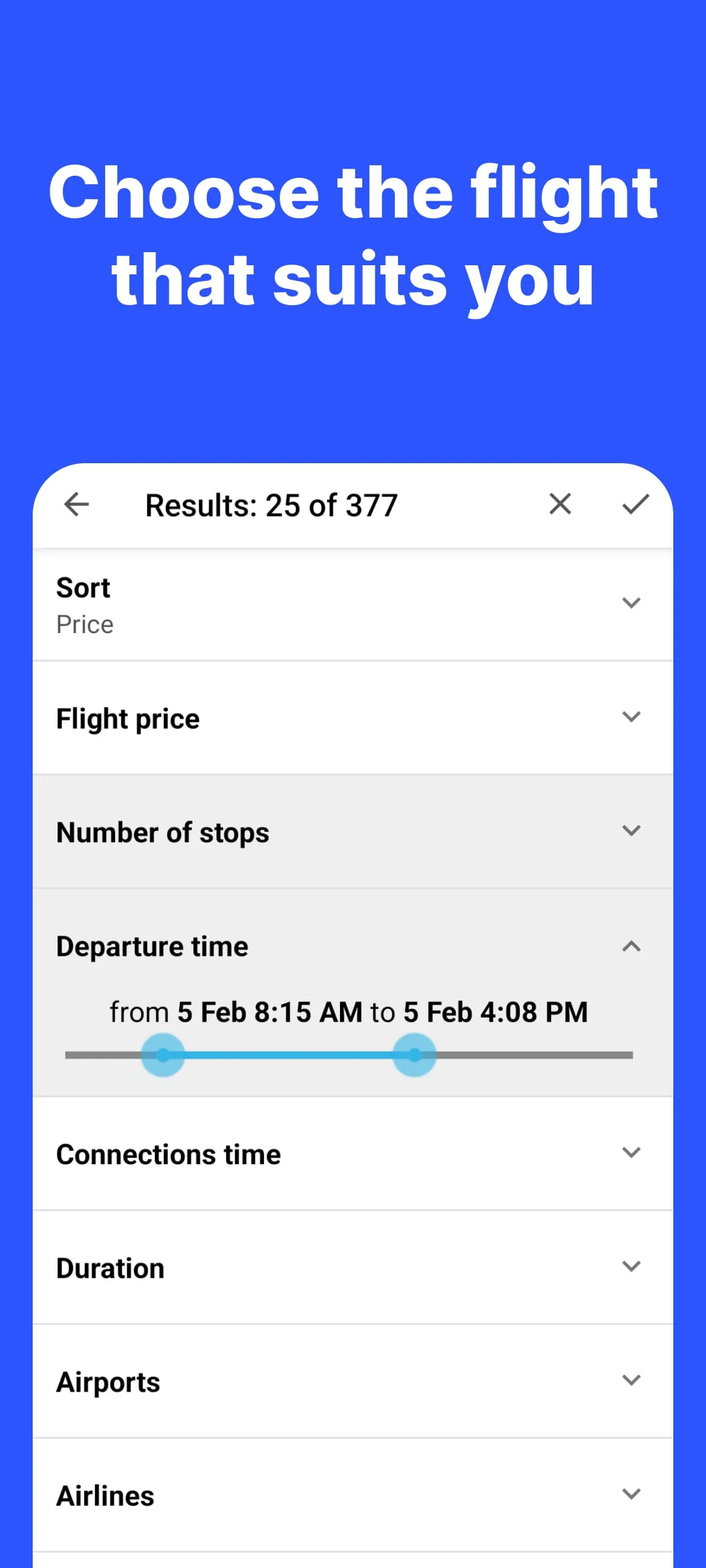Click the X to clear filters
This screenshot has width=706, height=1568.
tap(560, 504)
